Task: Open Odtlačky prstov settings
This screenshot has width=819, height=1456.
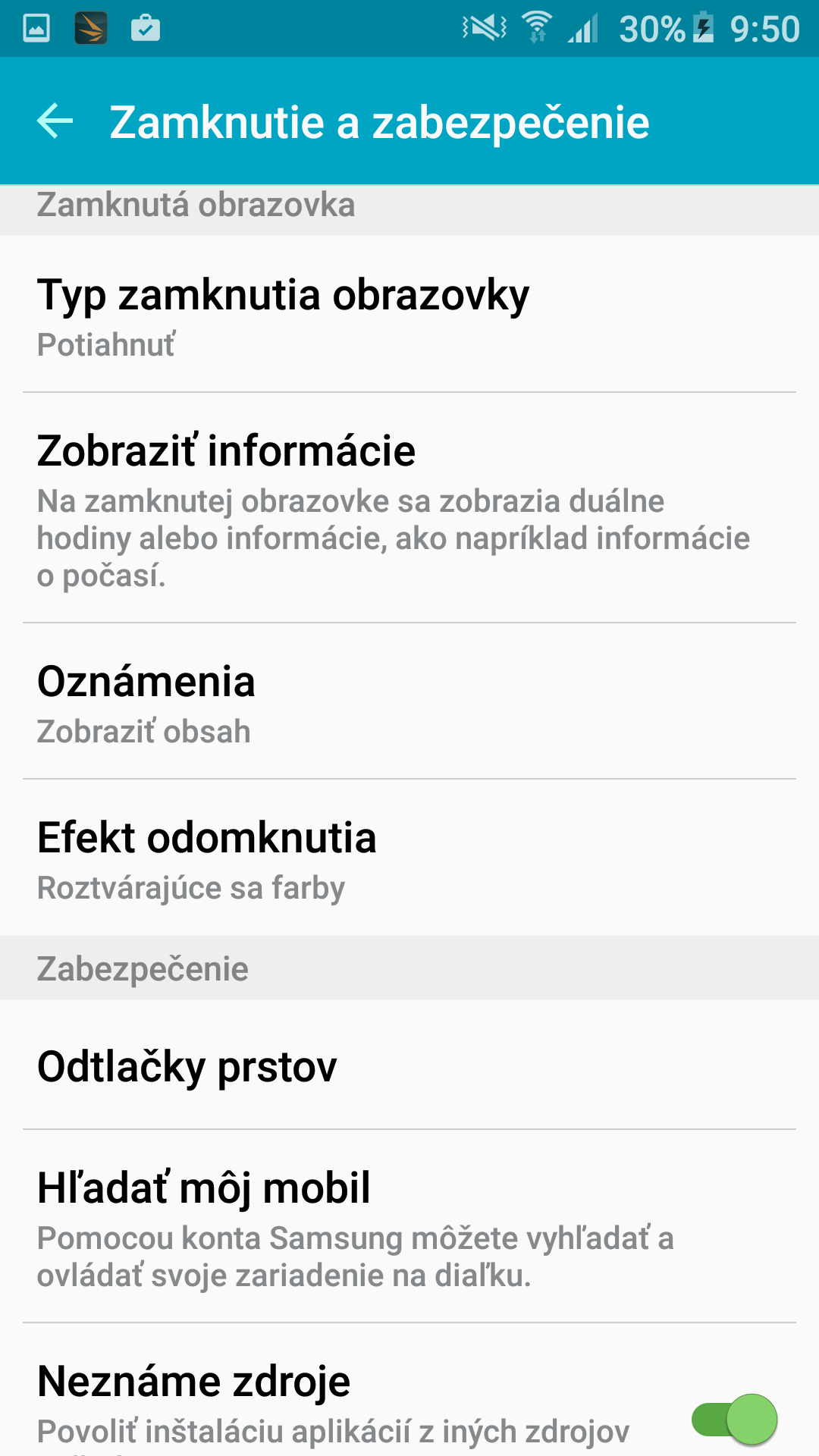Action: click(409, 1065)
